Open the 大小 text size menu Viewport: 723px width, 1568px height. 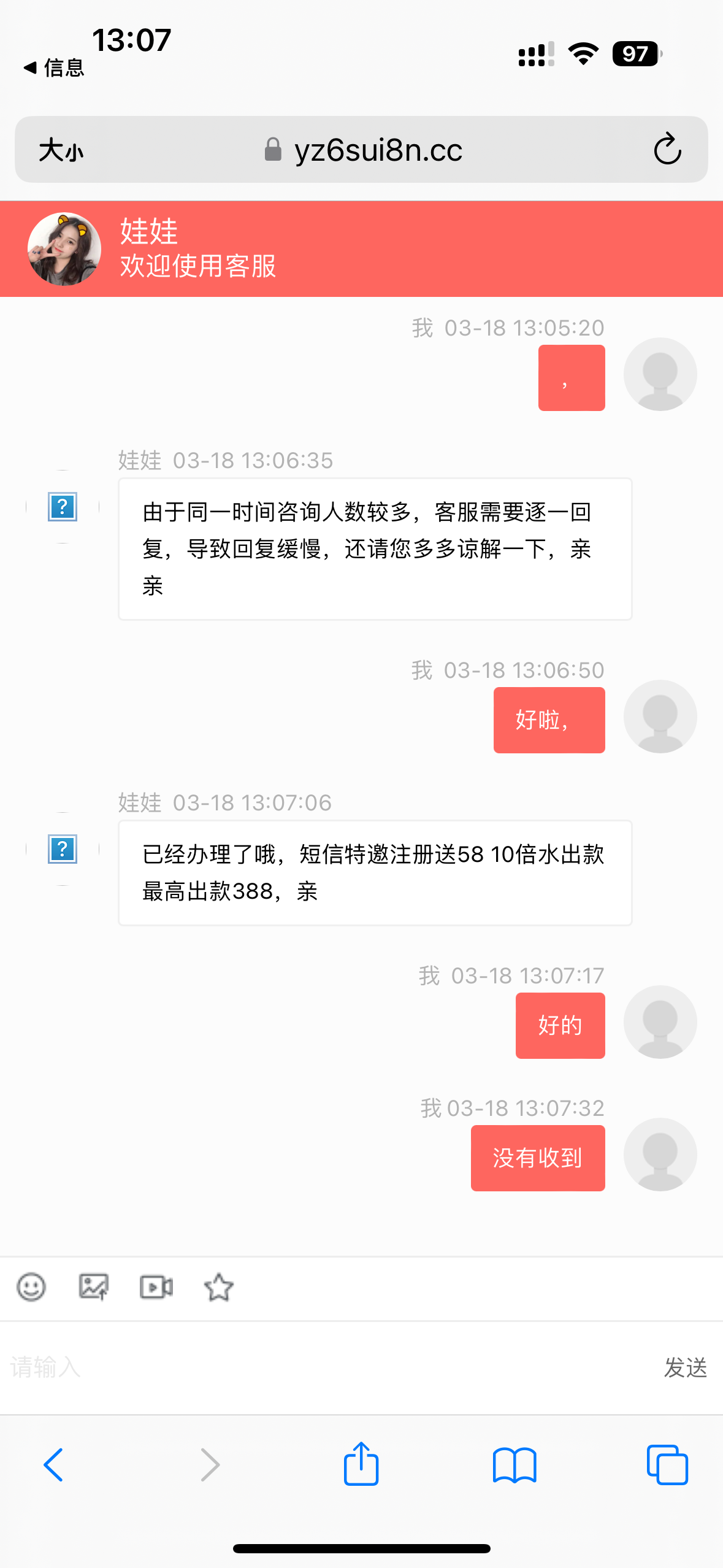pos(61,150)
